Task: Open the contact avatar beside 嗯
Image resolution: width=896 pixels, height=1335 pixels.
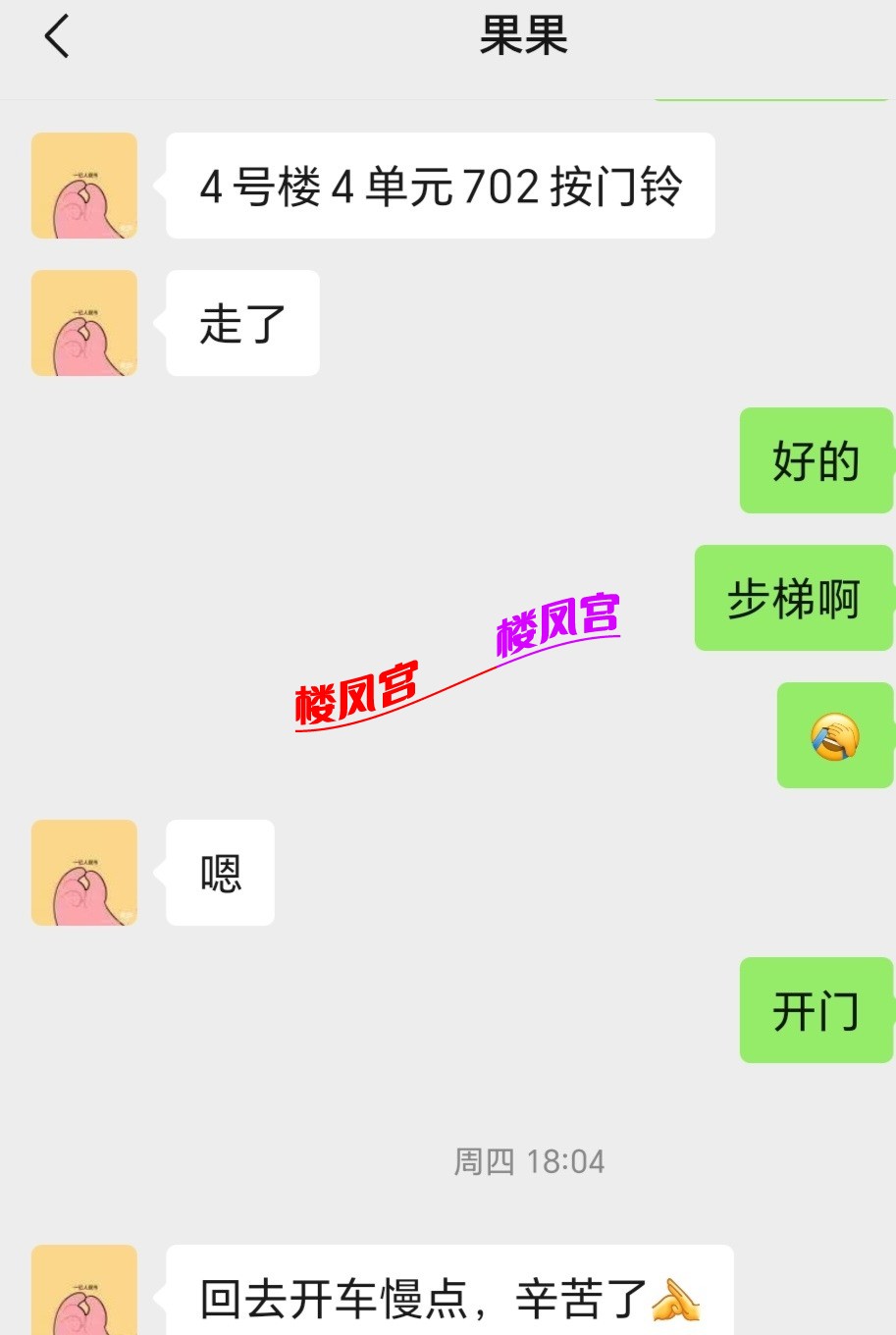Action: pos(84,873)
